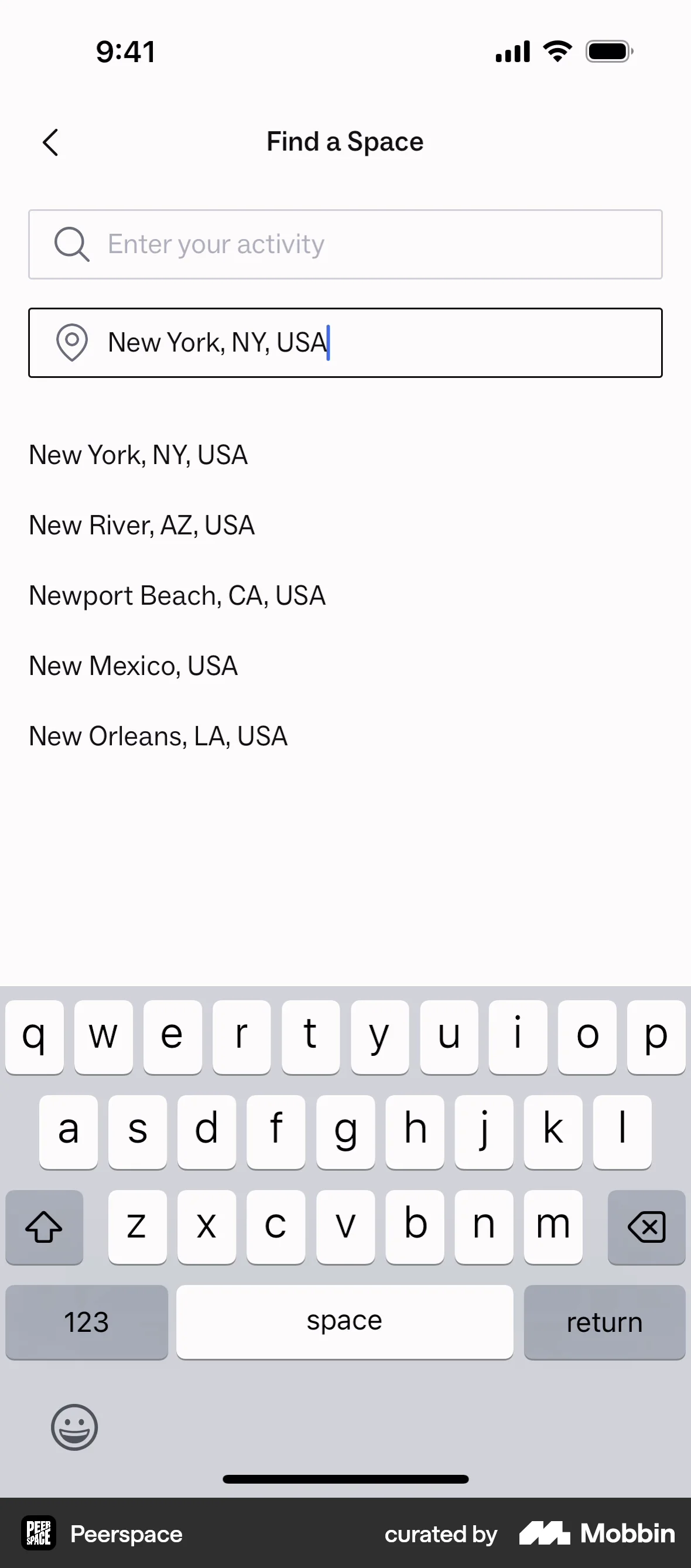Switch keyboard to numbers with 123 key
This screenshot has width=691, height=1568.
click(x=87, y=1322)
